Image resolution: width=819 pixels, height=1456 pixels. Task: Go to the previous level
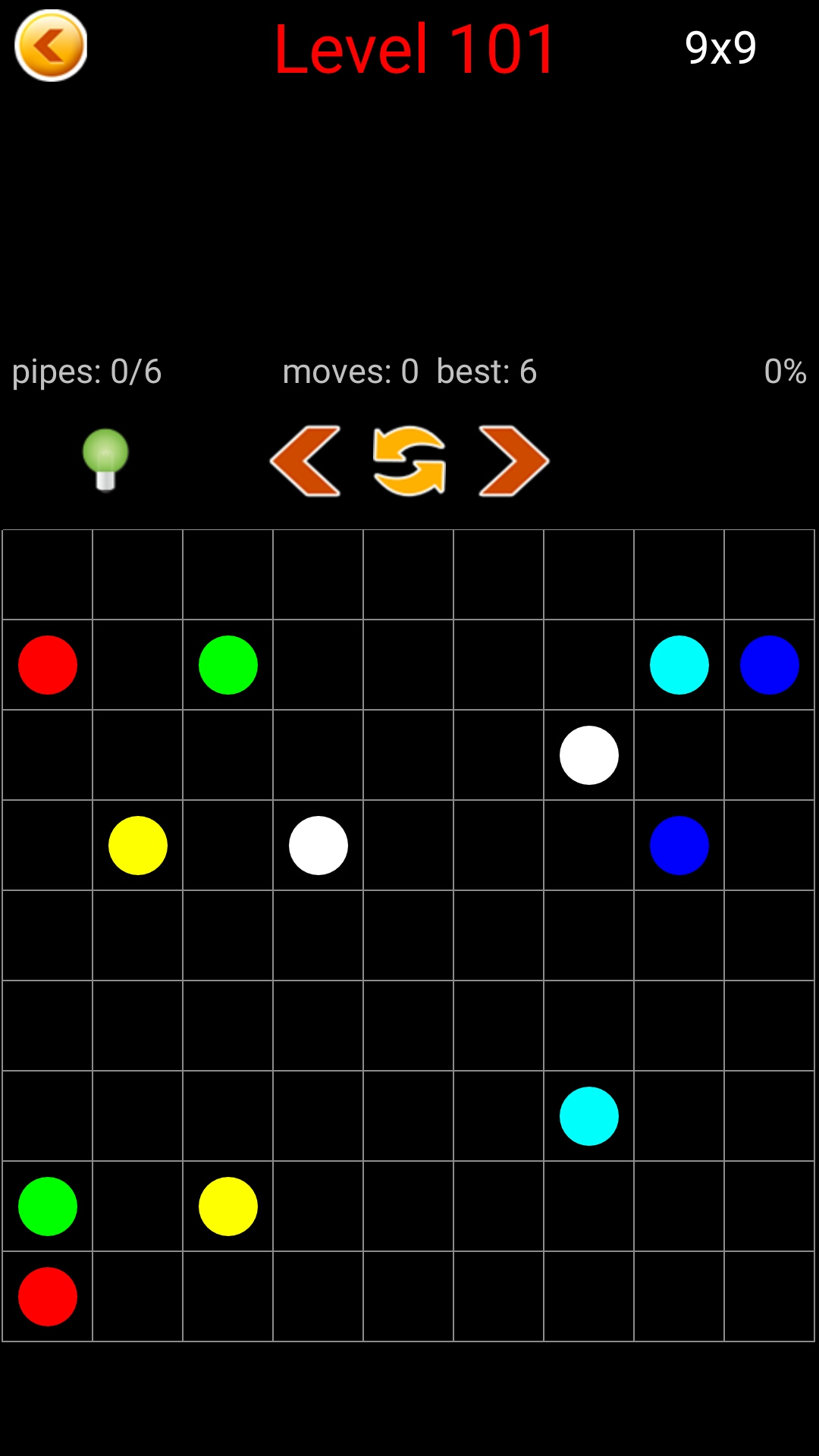click(x=306, y=461)
